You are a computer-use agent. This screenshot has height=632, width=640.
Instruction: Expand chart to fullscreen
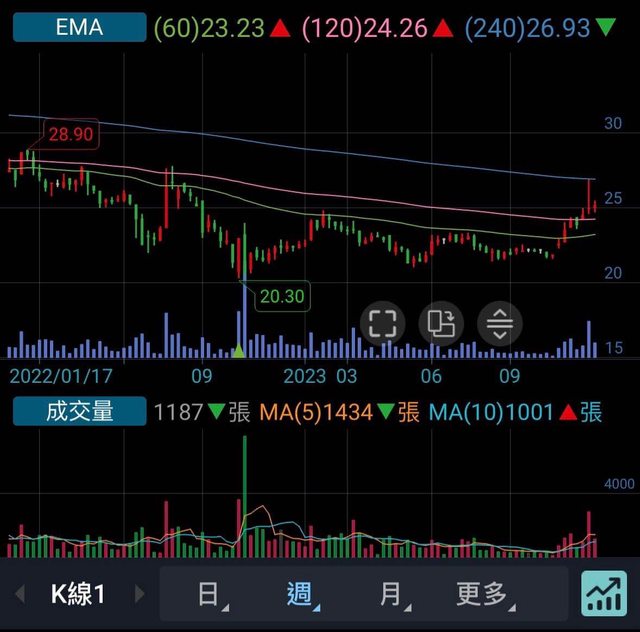[x=383, y=323]
